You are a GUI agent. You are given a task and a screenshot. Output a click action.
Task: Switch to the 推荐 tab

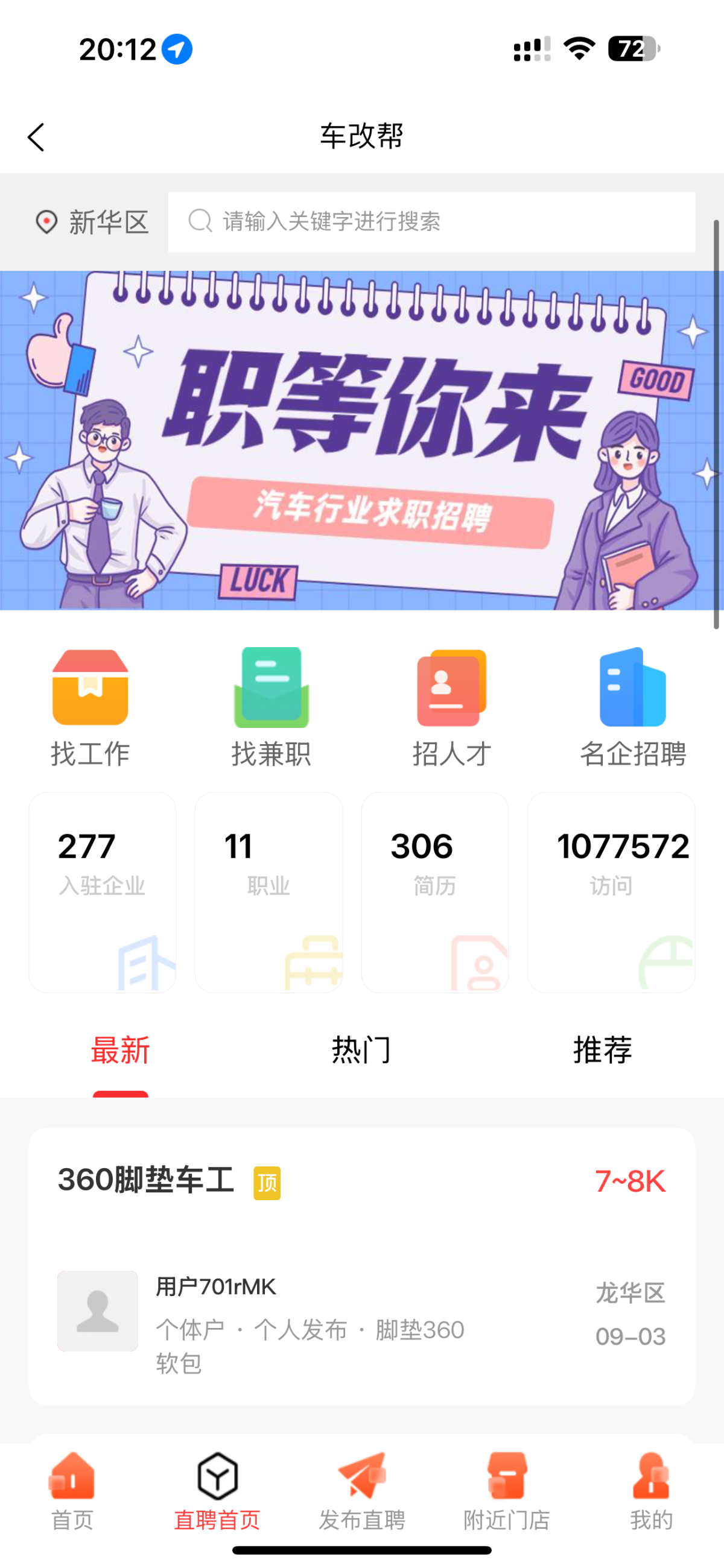[602, 1050]
